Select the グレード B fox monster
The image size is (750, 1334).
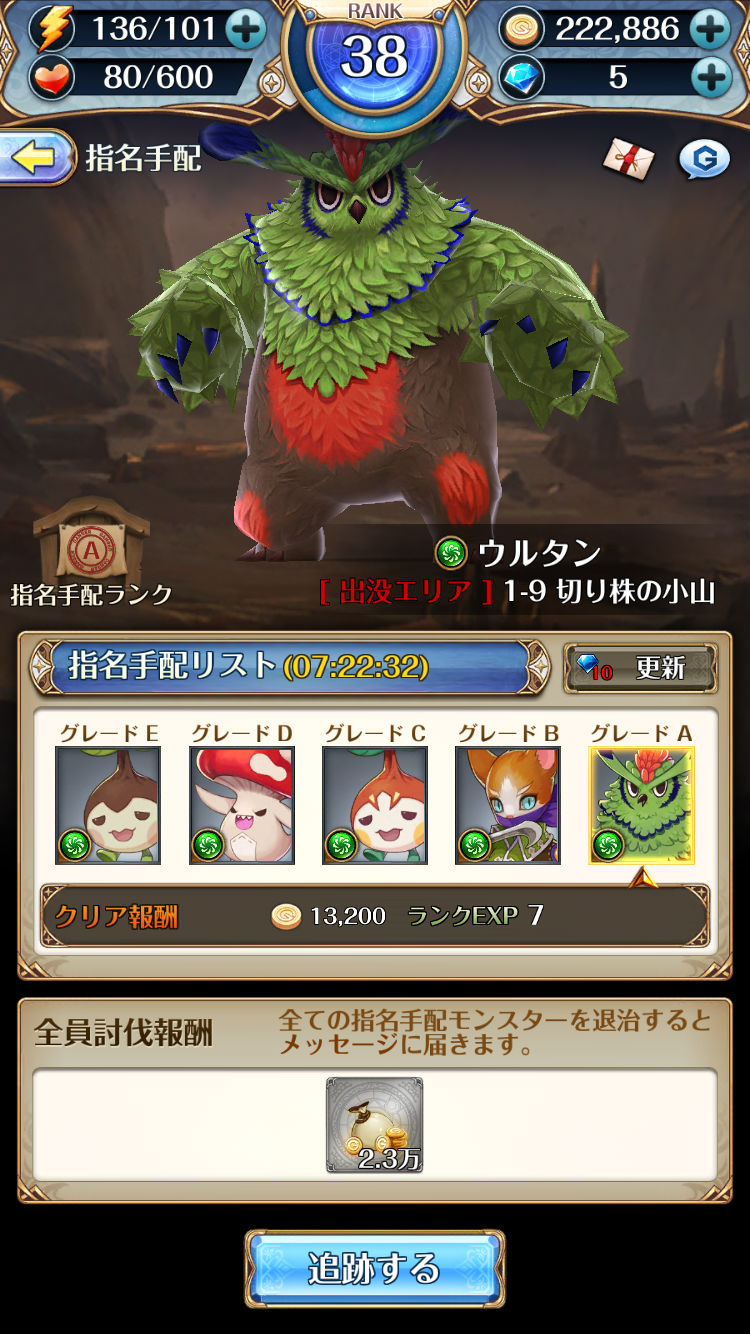pyautogui.click(x=508, y=805)
